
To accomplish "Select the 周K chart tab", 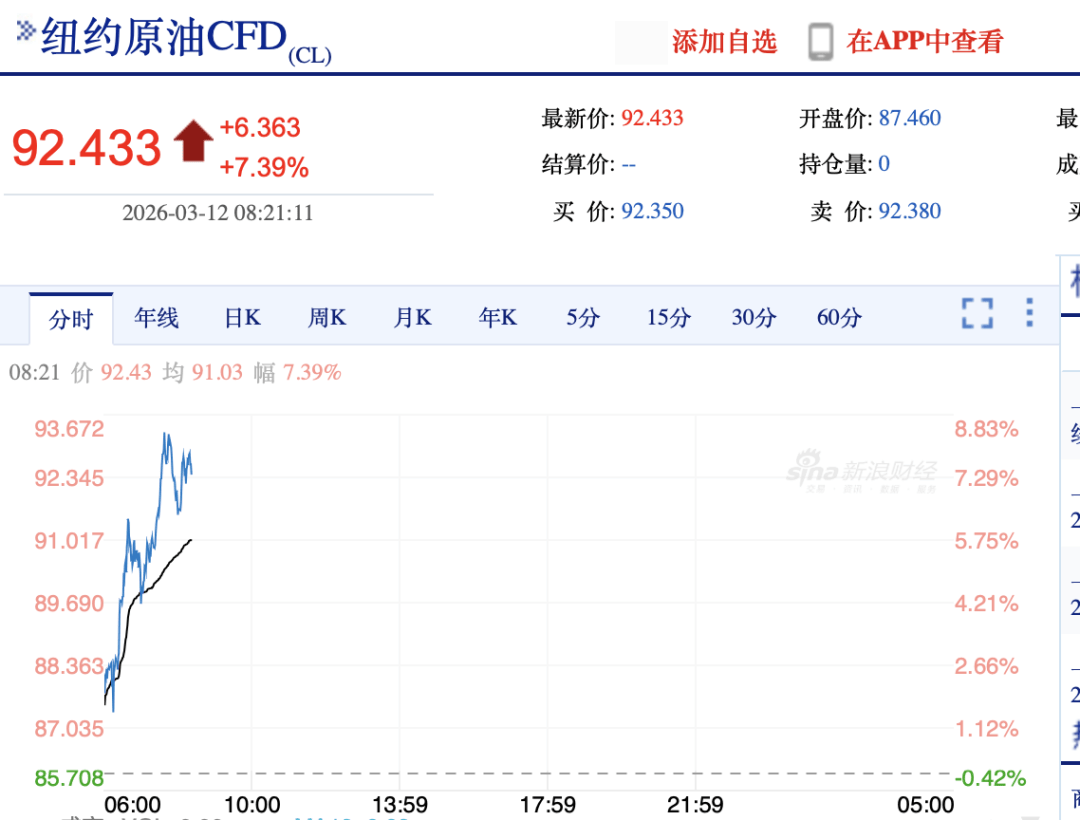I will [x=327, y=318].
